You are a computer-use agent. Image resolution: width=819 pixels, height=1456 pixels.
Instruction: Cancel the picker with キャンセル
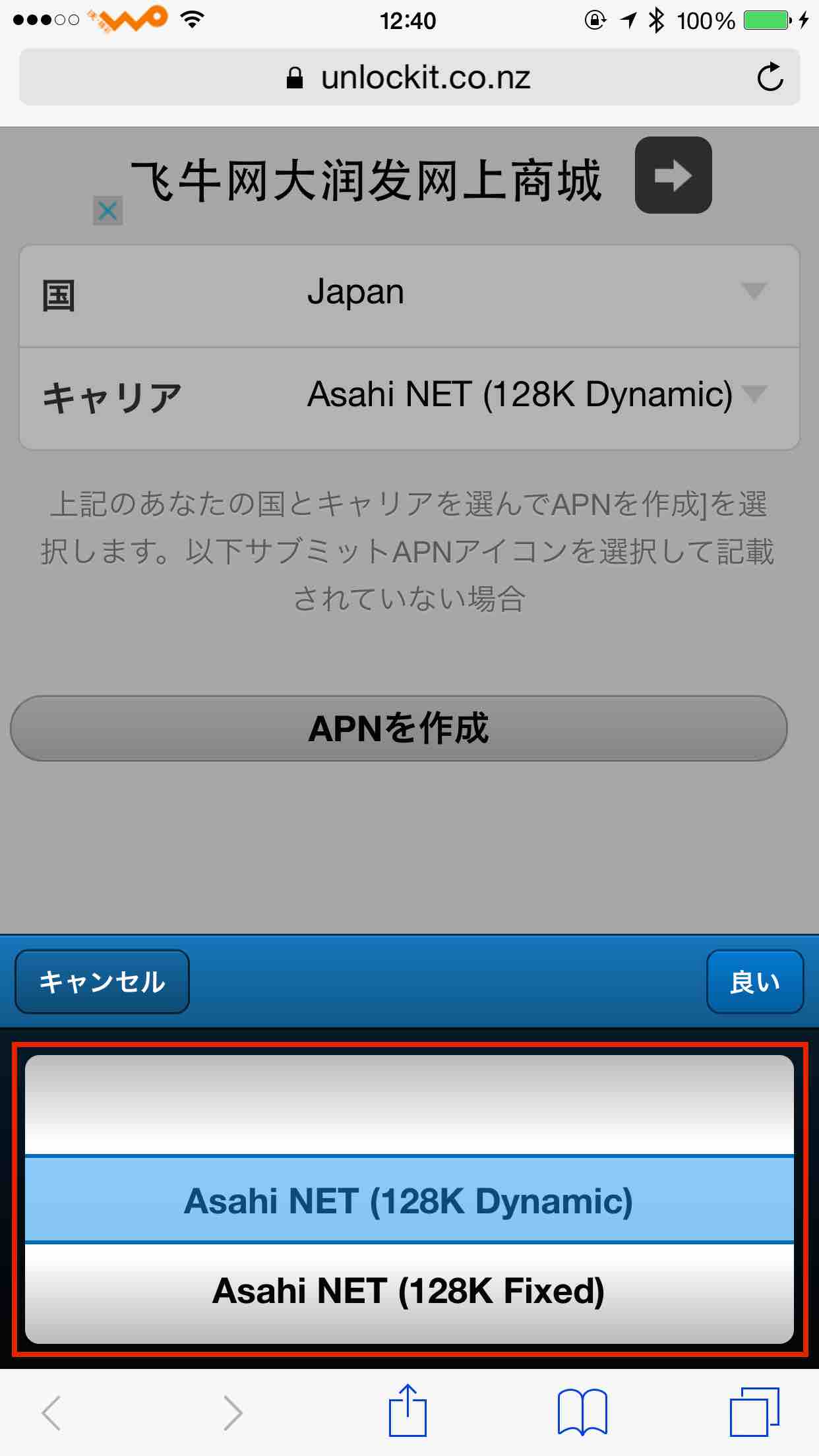click(102, 982)
